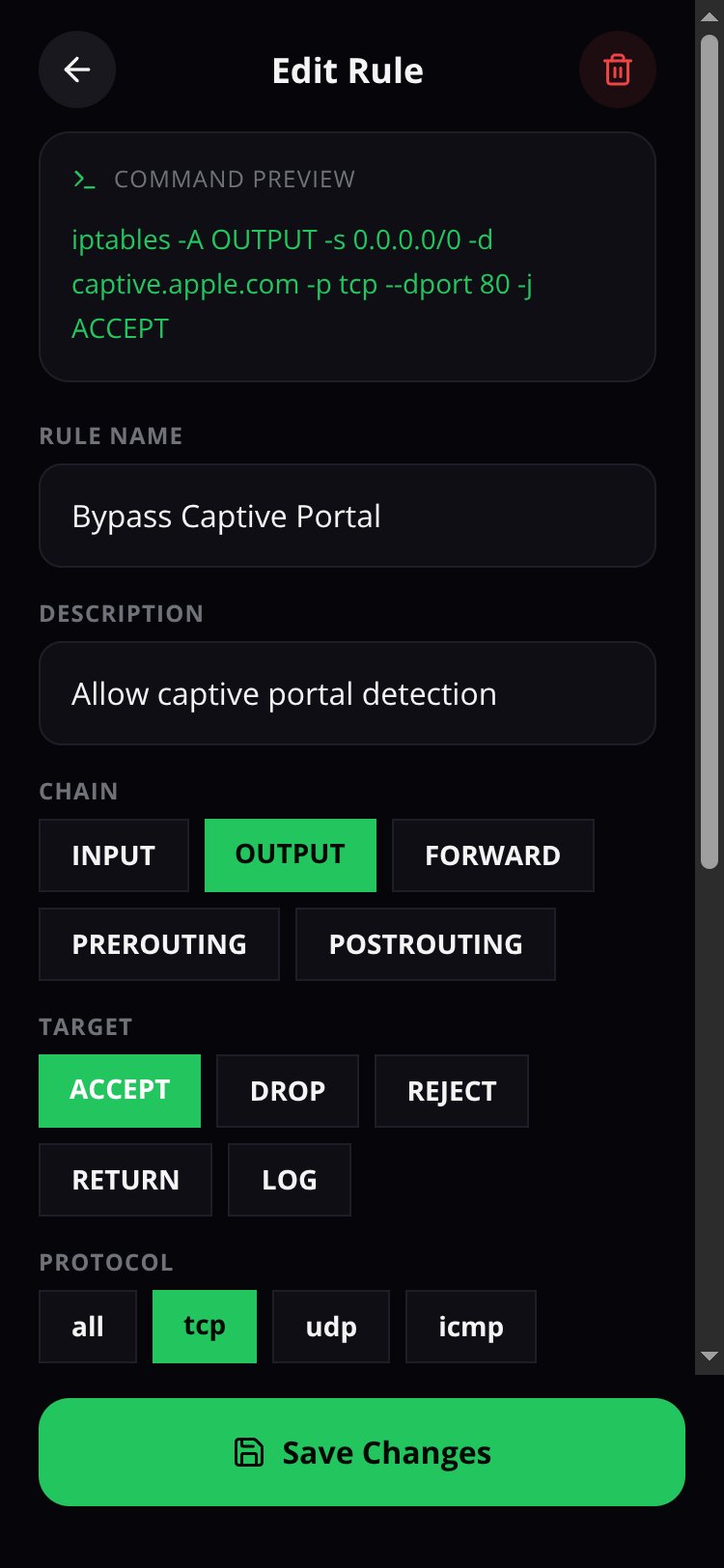Delete this rule with the trash icon
This screenshot has width=724, height=1568.
[618, 70]
